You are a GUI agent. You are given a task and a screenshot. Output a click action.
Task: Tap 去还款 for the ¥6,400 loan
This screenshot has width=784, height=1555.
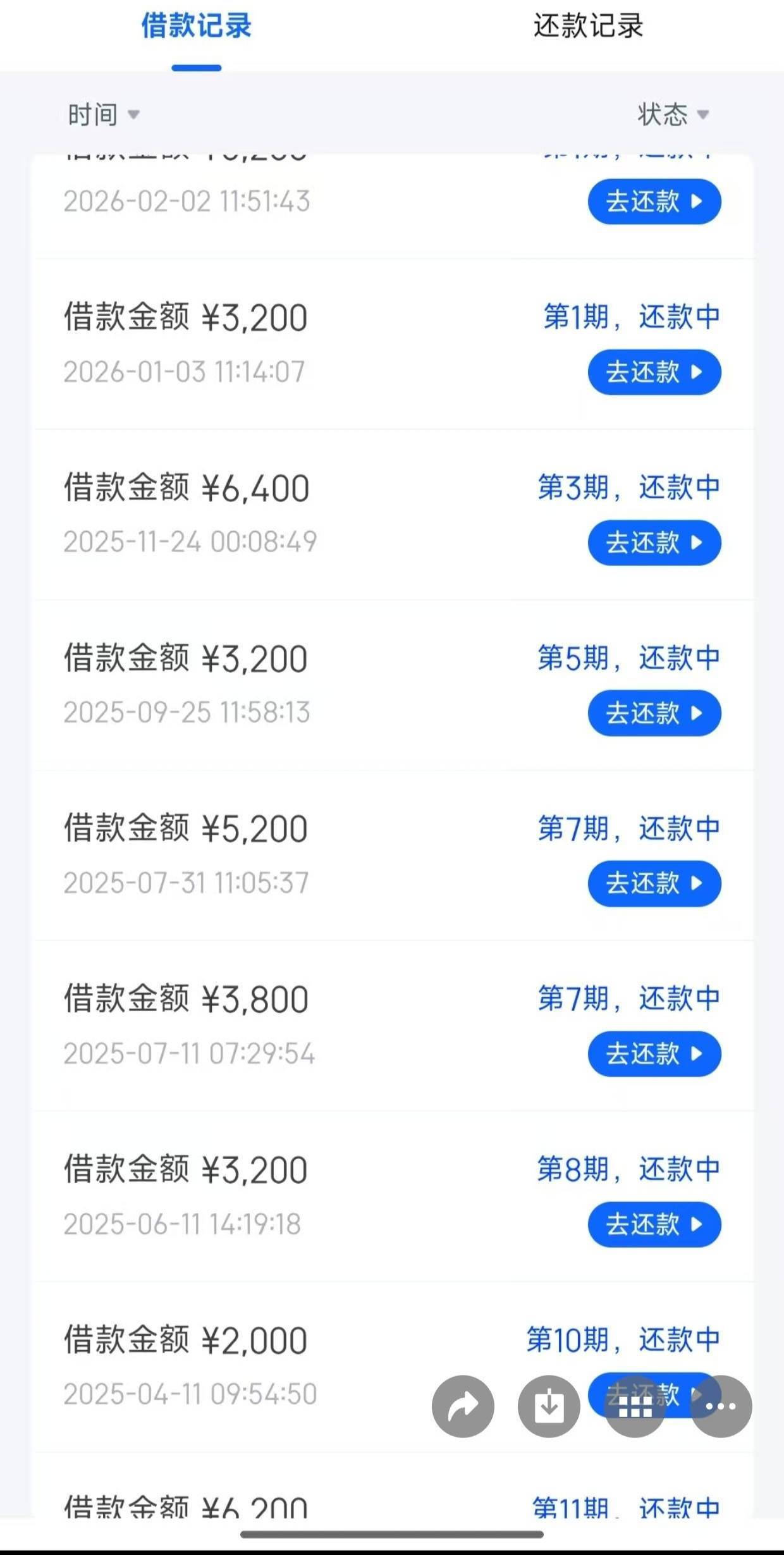click(x=654, y=543)
